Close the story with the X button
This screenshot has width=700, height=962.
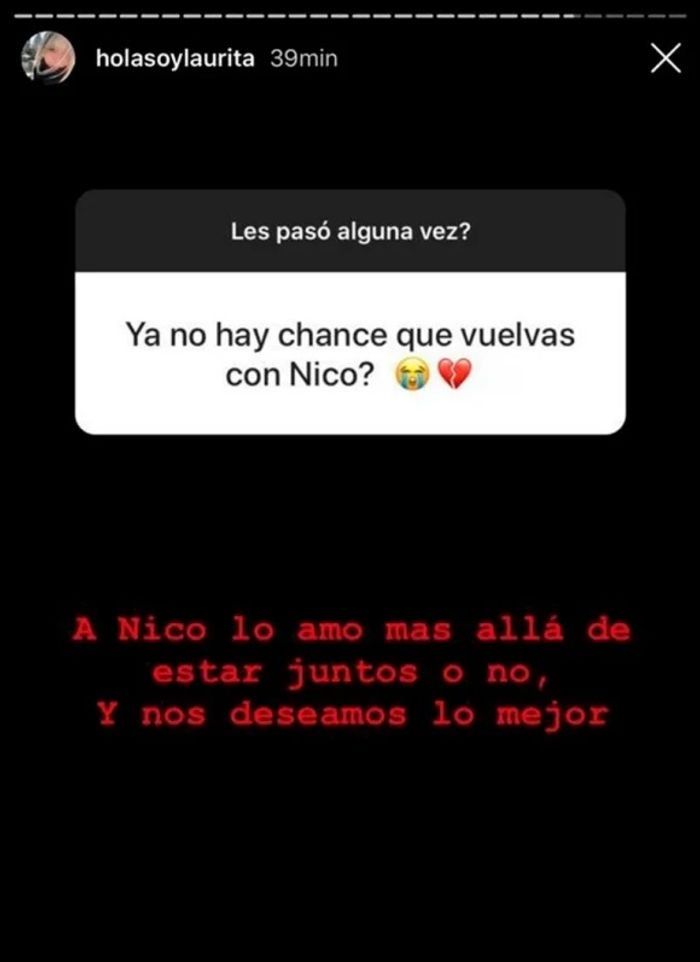pos(665,59)
